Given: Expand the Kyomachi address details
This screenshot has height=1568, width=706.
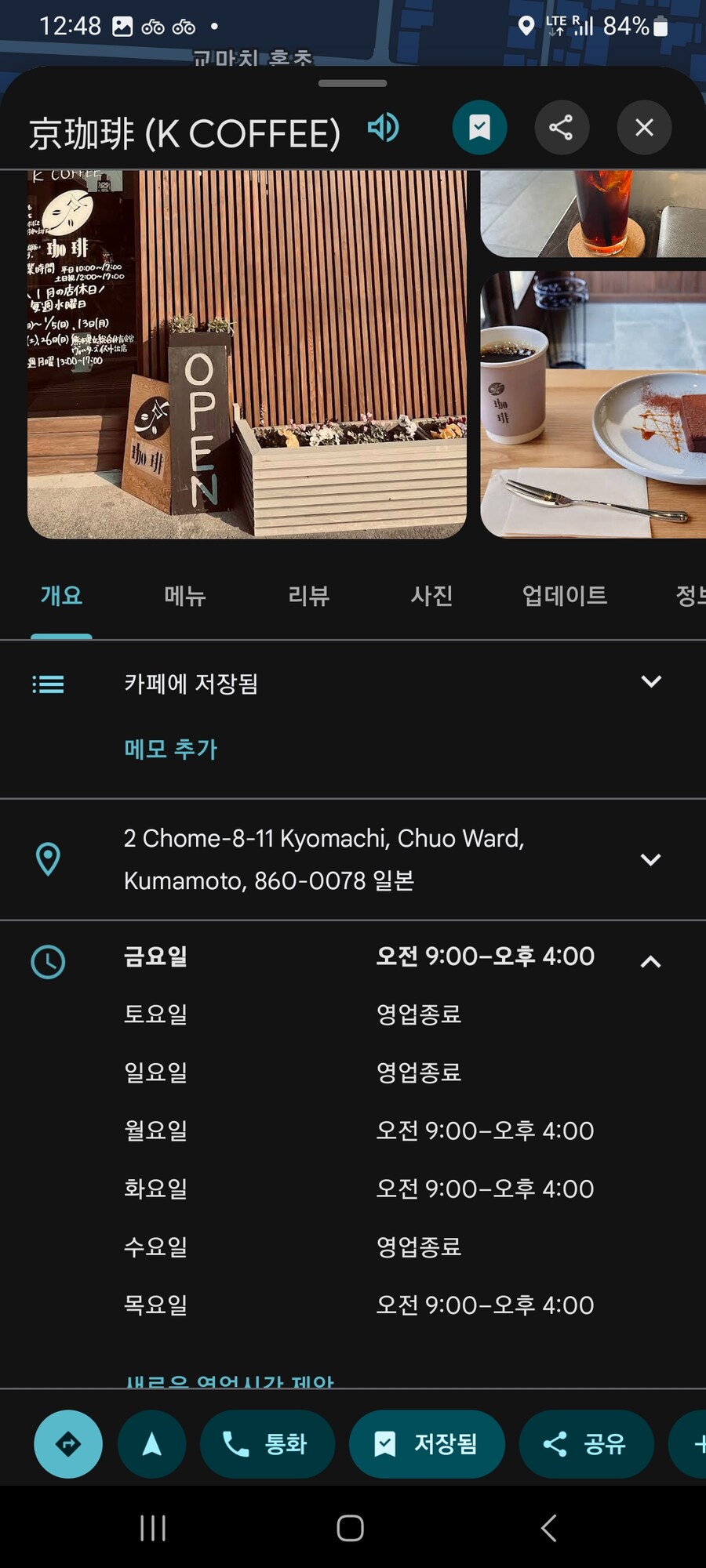Looking at the screenshot, I should (650, 859).
